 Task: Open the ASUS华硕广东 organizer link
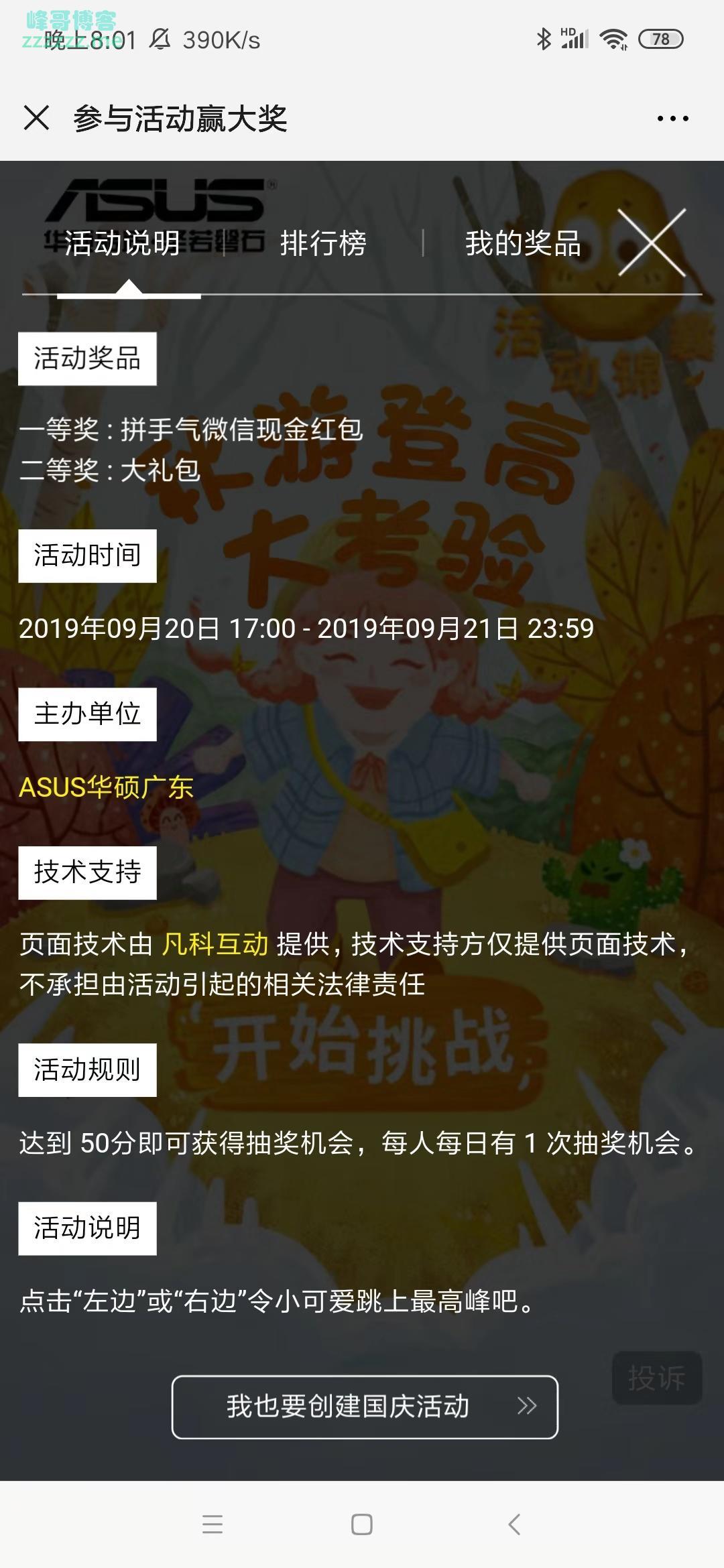tap(106, 787)
